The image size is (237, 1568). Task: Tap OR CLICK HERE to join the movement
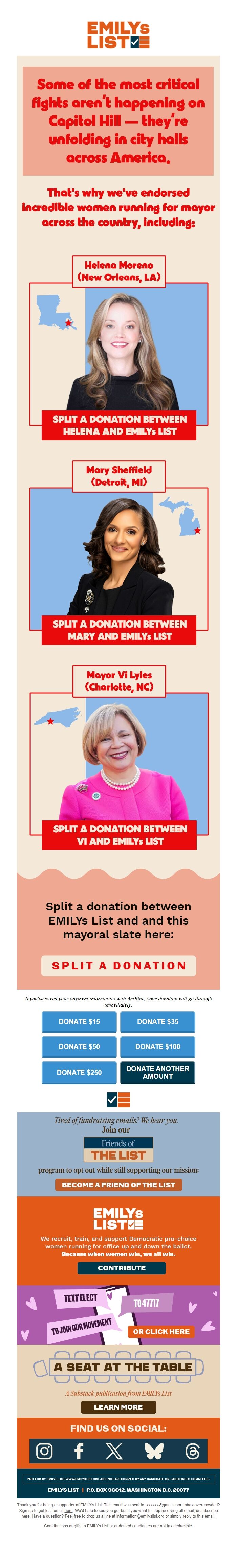pyautogui.click(x=161, y=1331)
